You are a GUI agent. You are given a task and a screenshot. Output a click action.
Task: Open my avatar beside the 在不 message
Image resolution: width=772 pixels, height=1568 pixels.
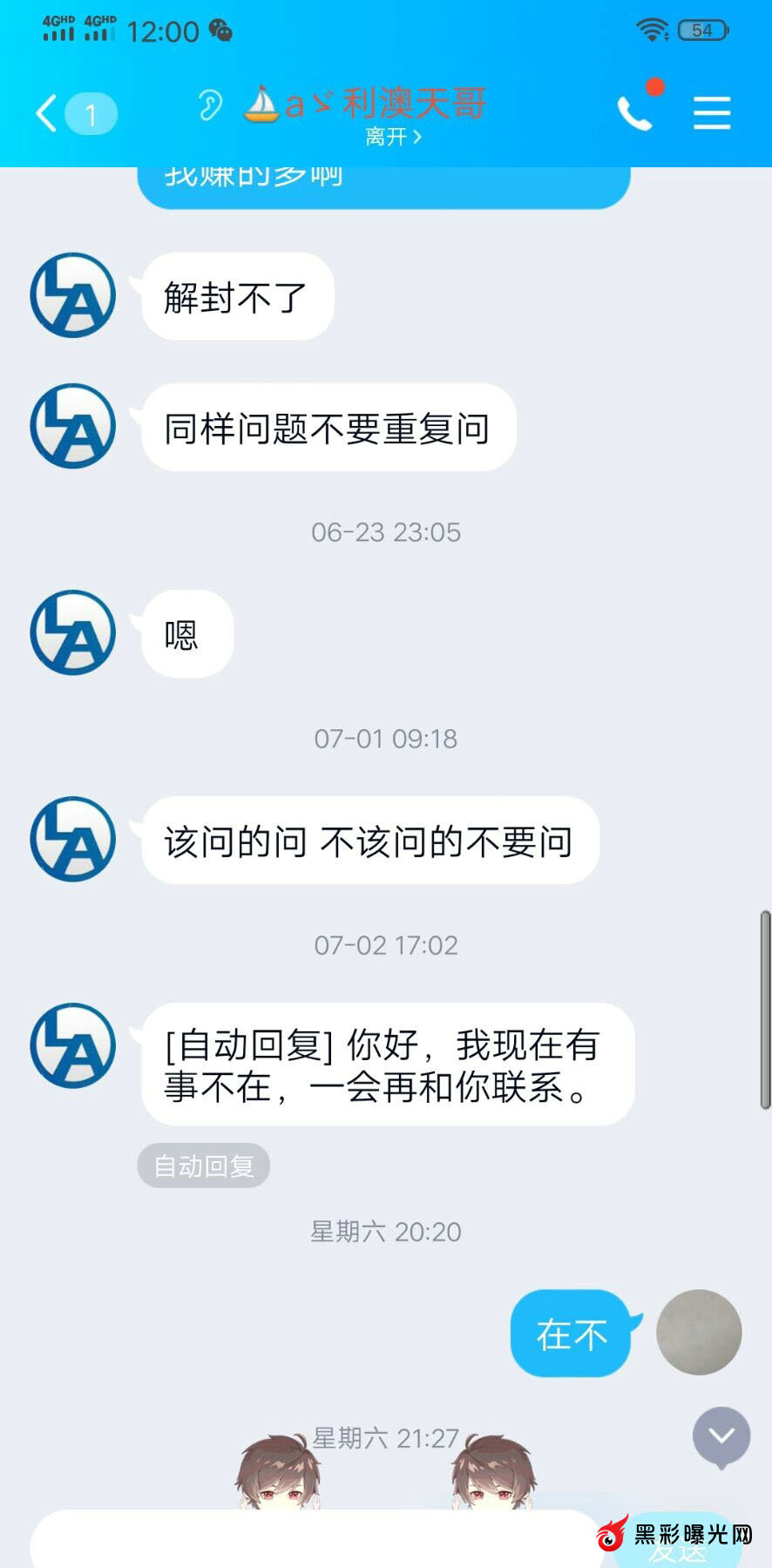tap(698, 1332)
